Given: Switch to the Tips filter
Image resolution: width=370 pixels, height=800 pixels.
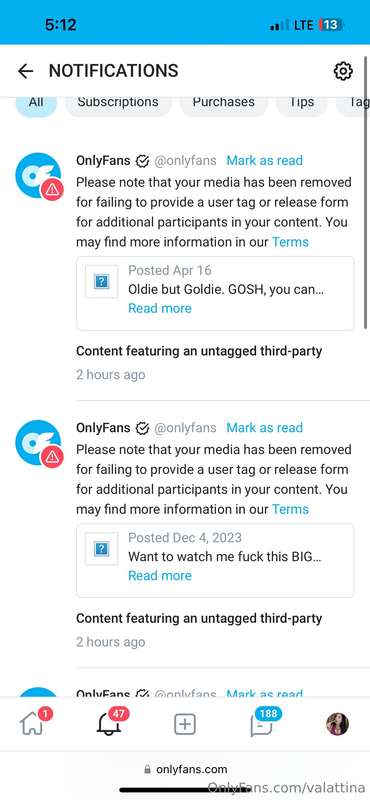Looking at the screenshot, I should pos(302,103).
